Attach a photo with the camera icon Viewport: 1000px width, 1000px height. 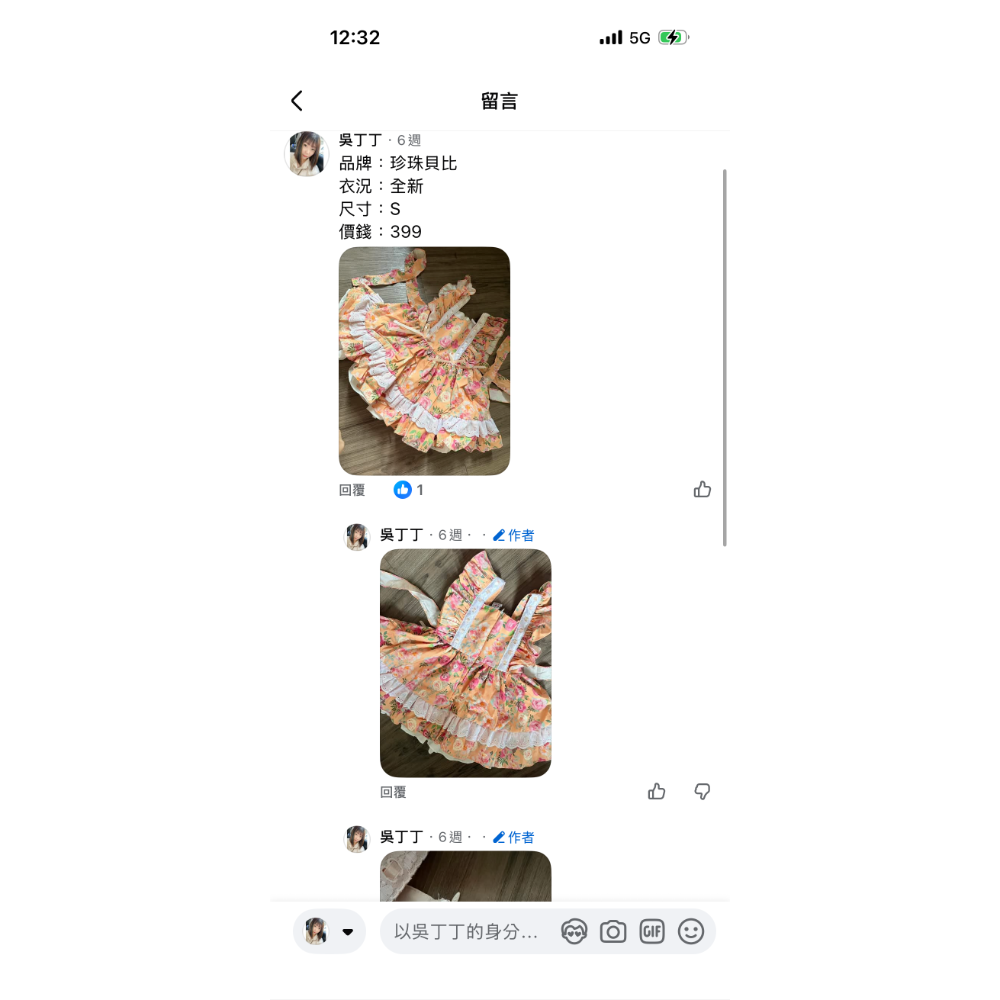click(x=613, y=932)
